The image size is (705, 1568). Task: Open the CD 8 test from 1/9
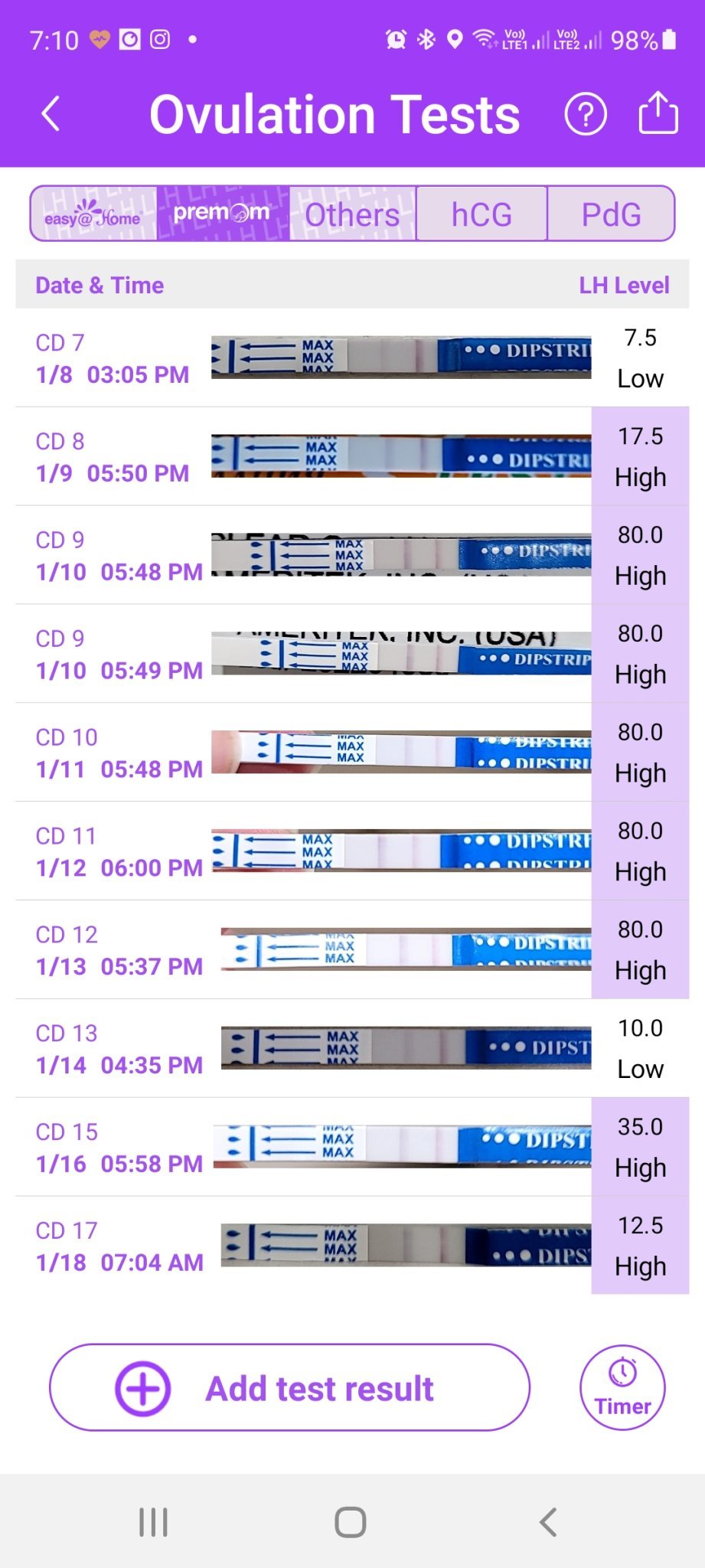click(x=352, y=457)
